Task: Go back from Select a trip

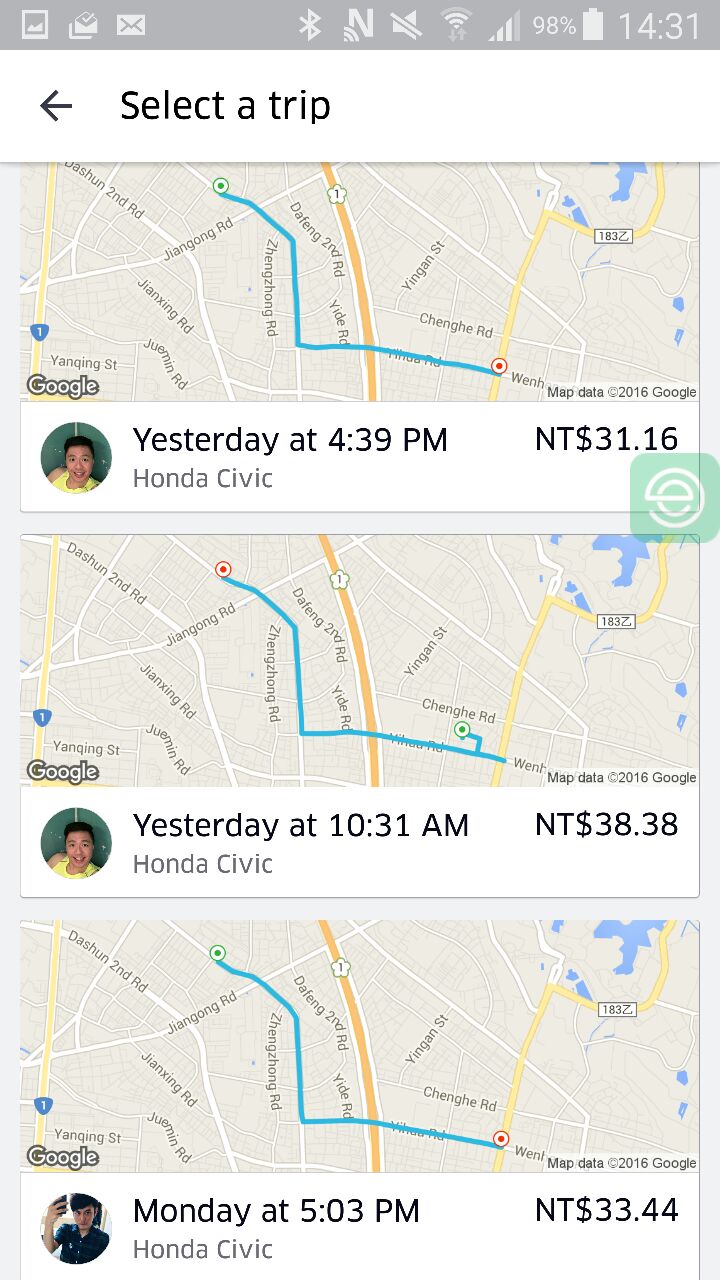Action: [x=56, y=105]
